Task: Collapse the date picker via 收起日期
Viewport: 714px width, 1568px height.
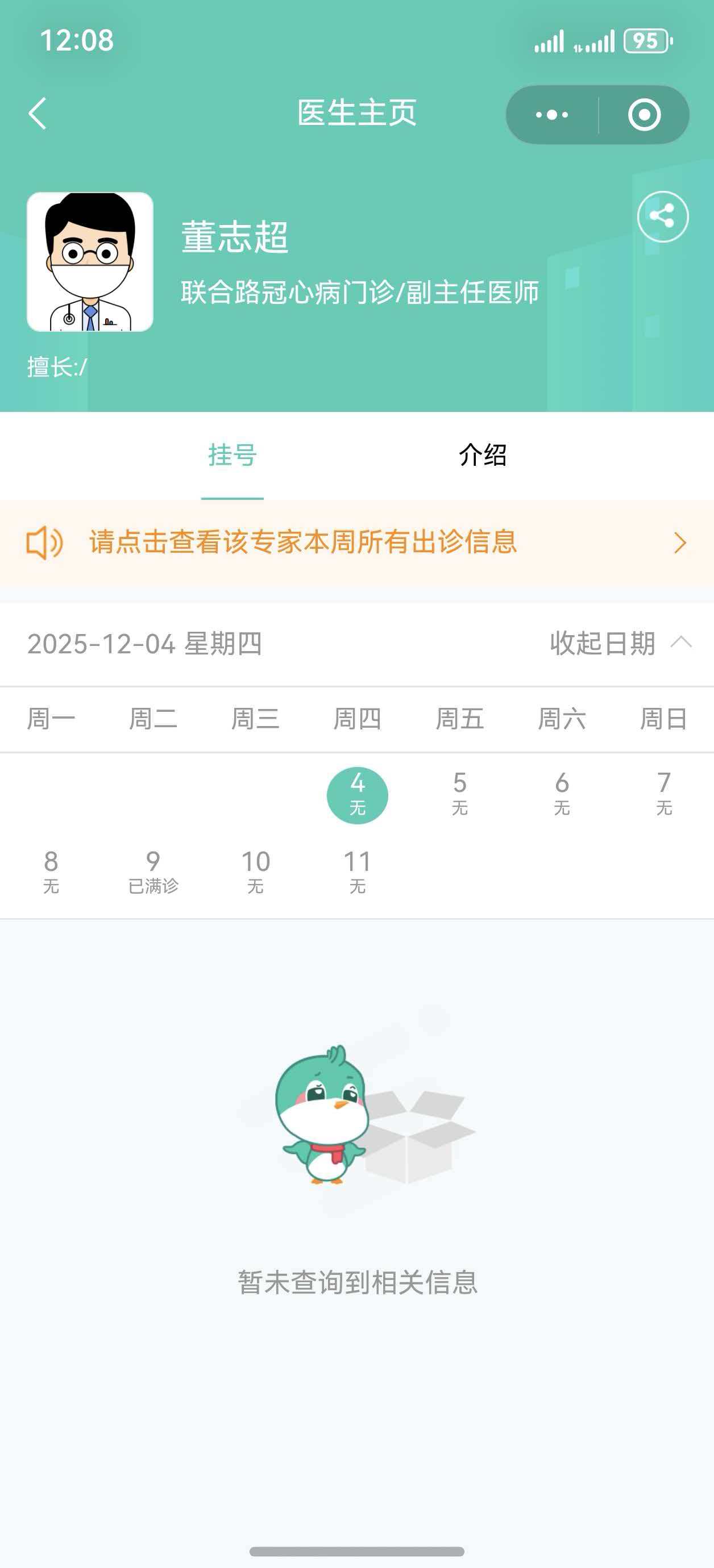Action: [x=619, y=643]
